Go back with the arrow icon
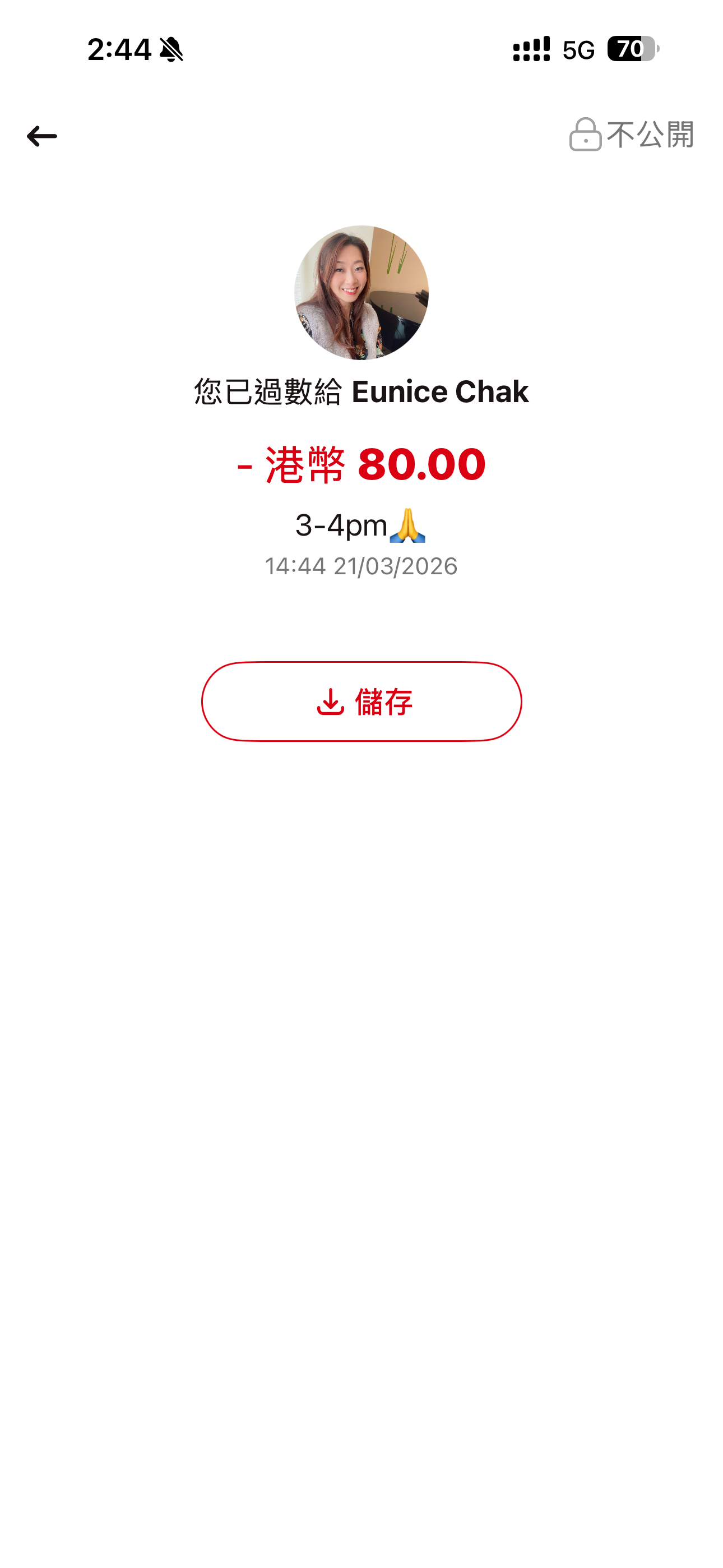Screen dimensions: 723x1568 pyautogui.click(x=41, y=136)
